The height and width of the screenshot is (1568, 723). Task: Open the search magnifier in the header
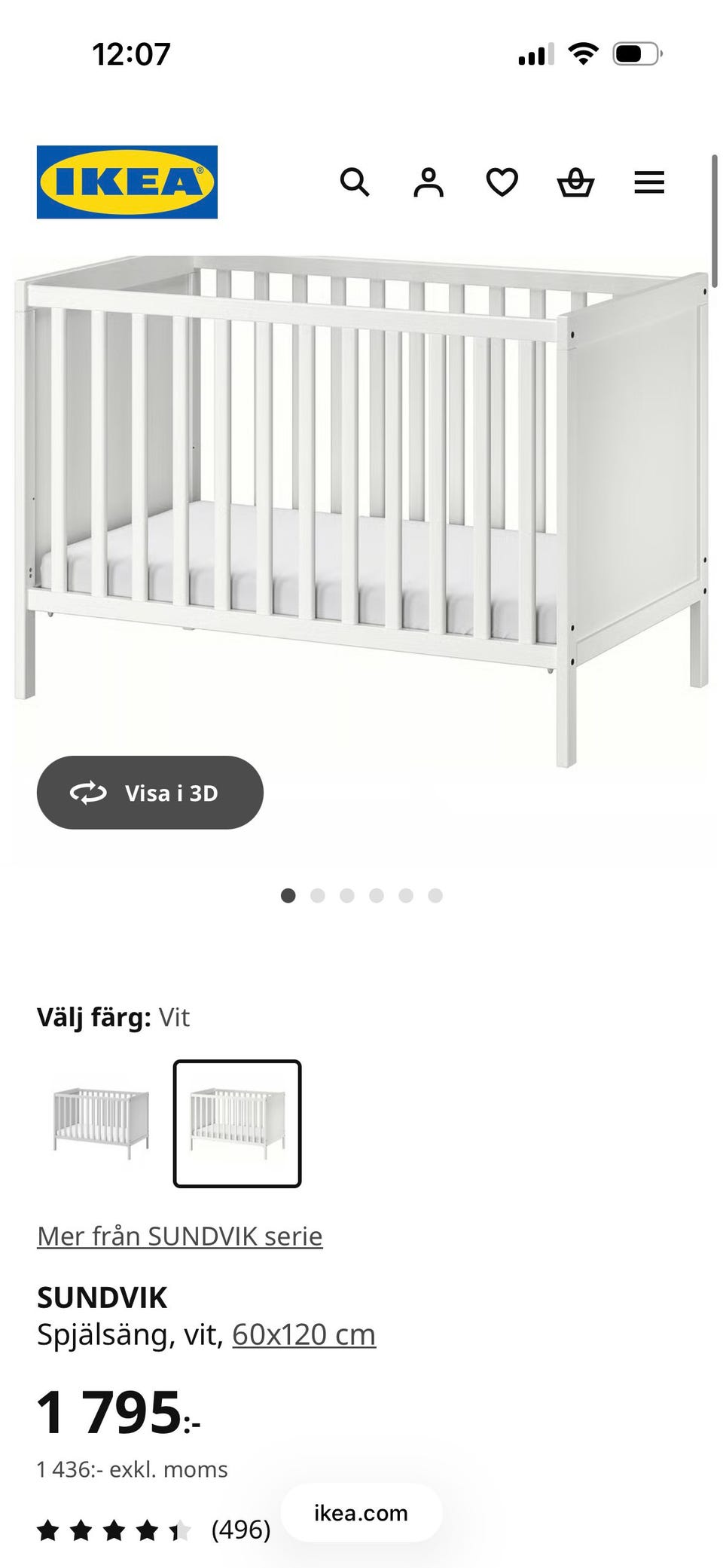click(355, 182)
